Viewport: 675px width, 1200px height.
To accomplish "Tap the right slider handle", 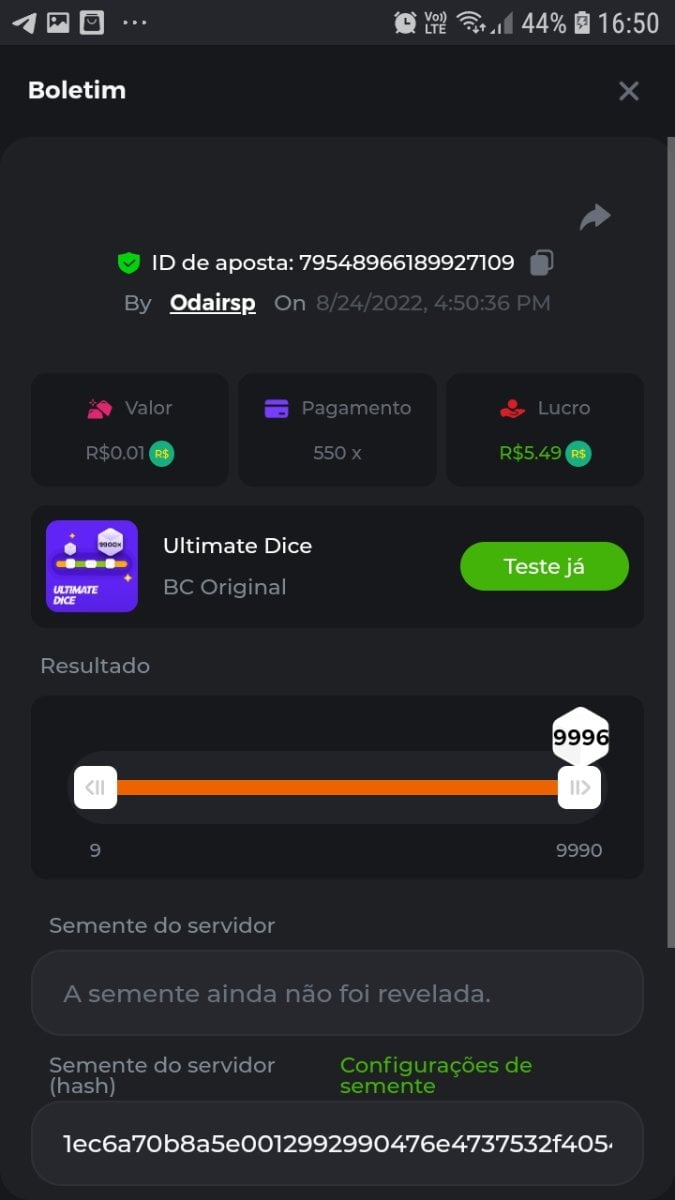I will tap(579, 787).
